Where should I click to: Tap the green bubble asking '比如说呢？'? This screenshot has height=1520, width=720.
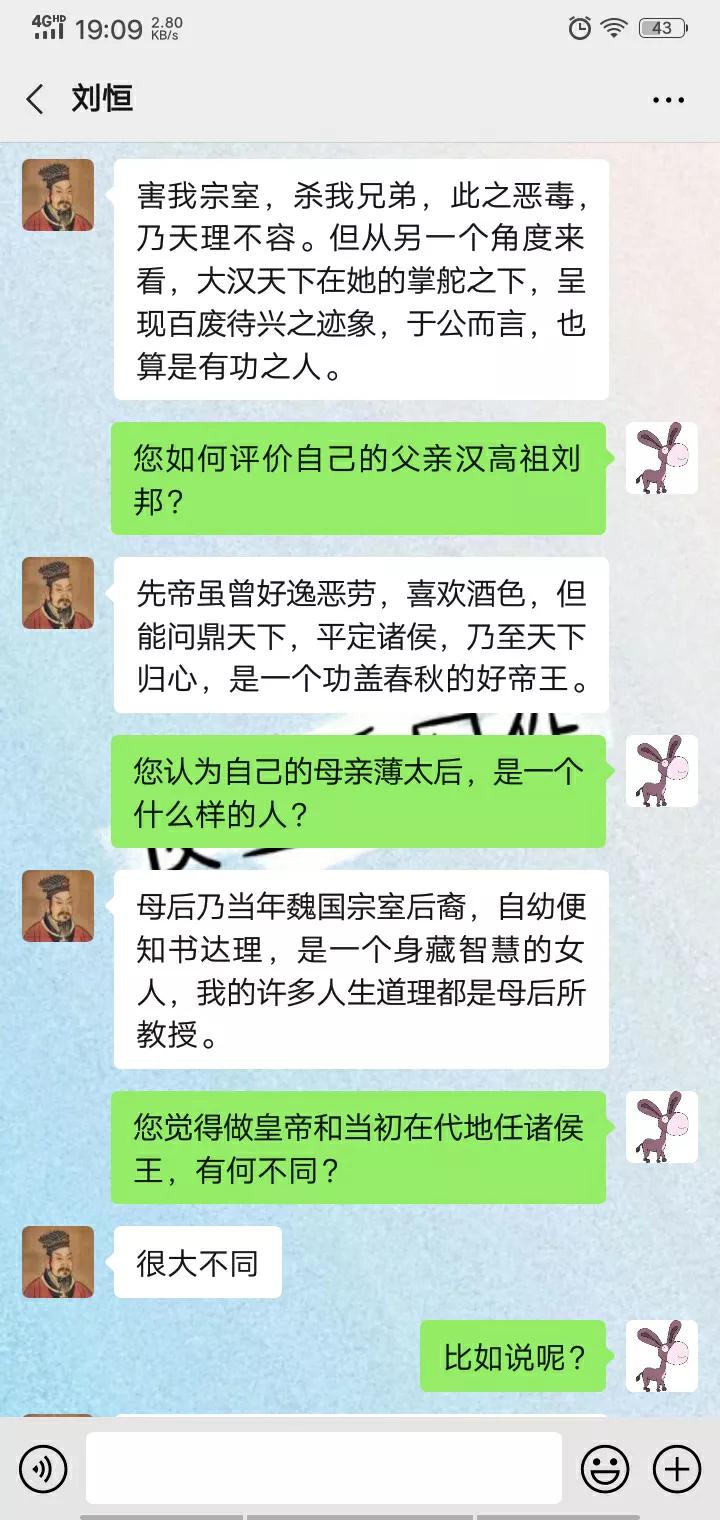pyautogui.click(x=513, y=1357)
